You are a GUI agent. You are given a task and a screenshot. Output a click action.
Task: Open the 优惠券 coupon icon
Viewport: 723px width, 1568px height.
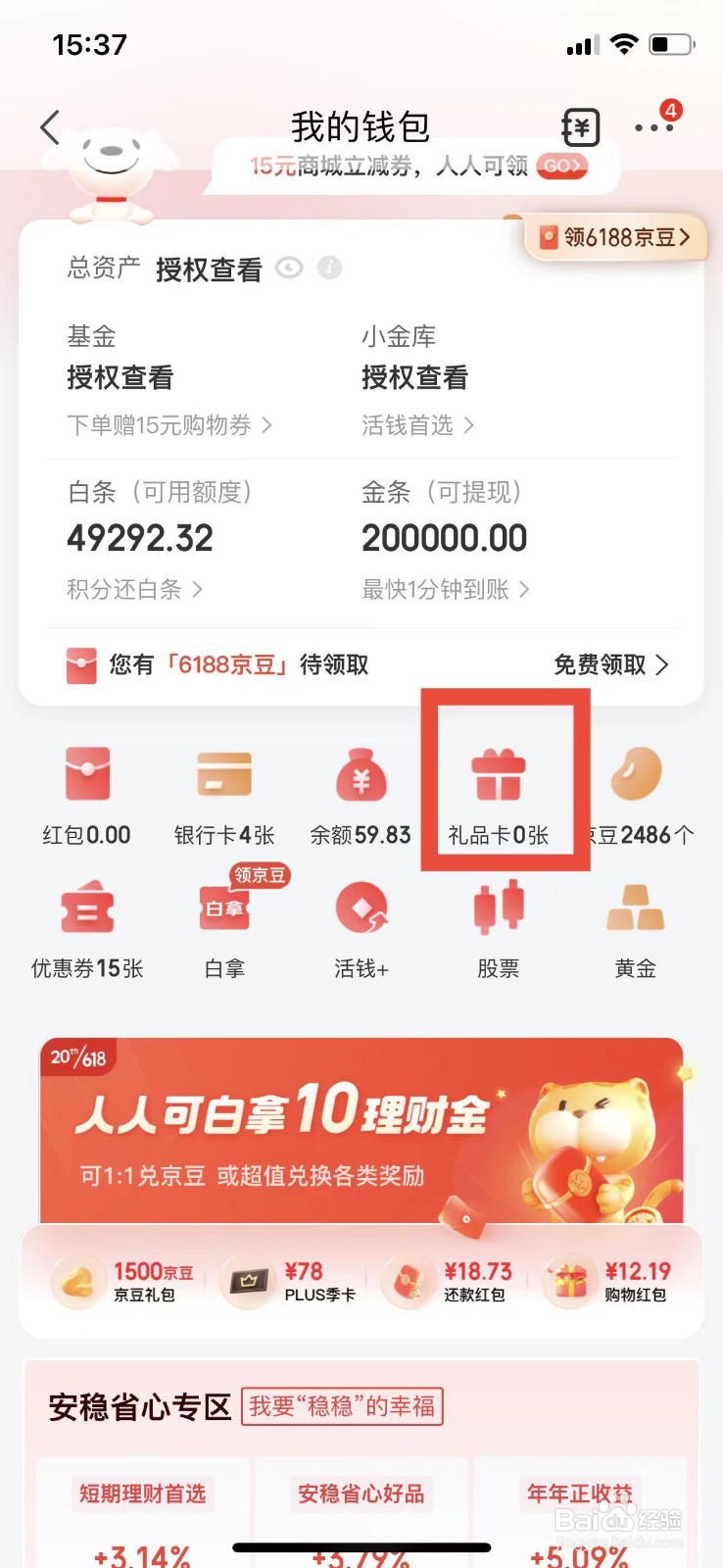(88, 911)
